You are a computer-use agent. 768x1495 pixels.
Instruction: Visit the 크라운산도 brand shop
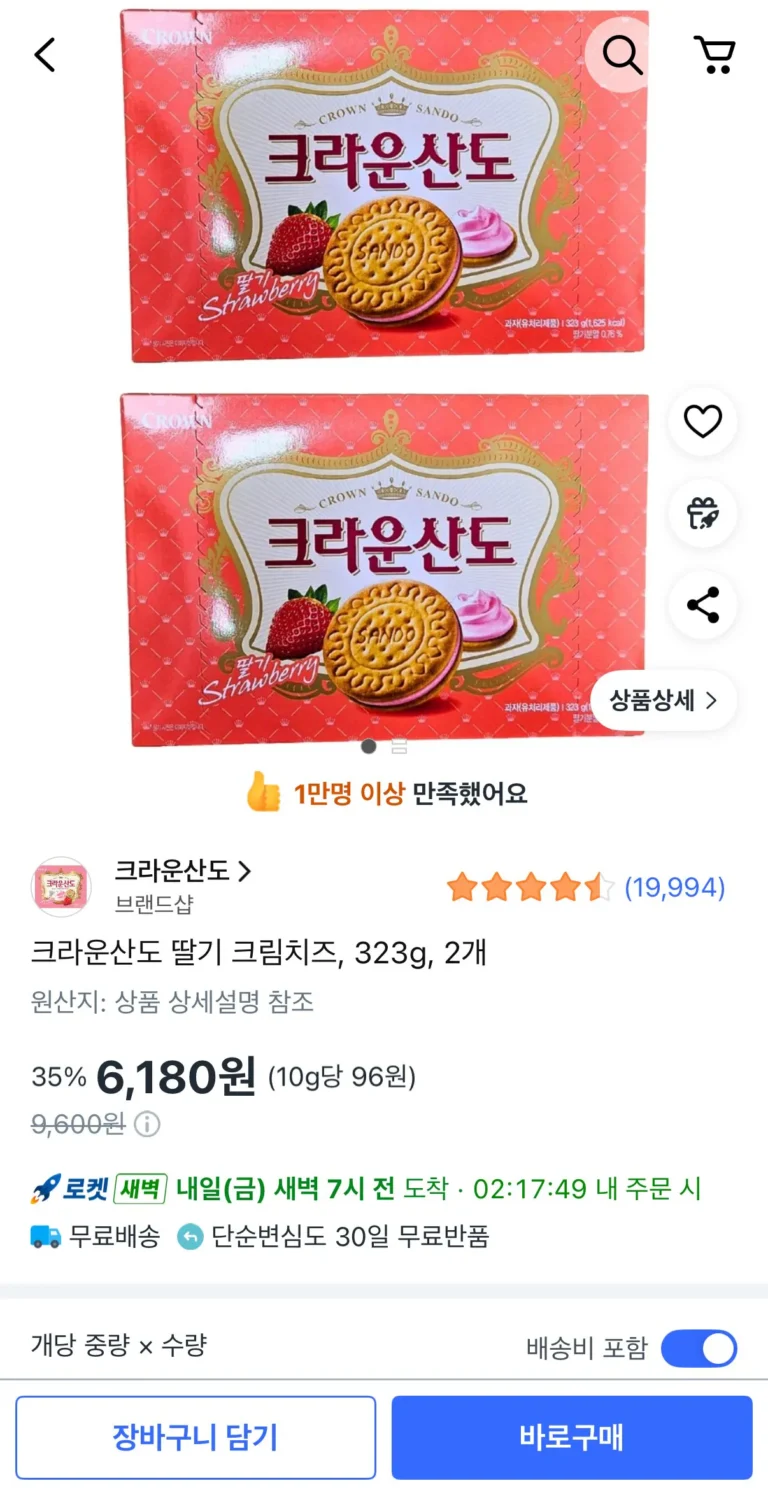point(182,871)
